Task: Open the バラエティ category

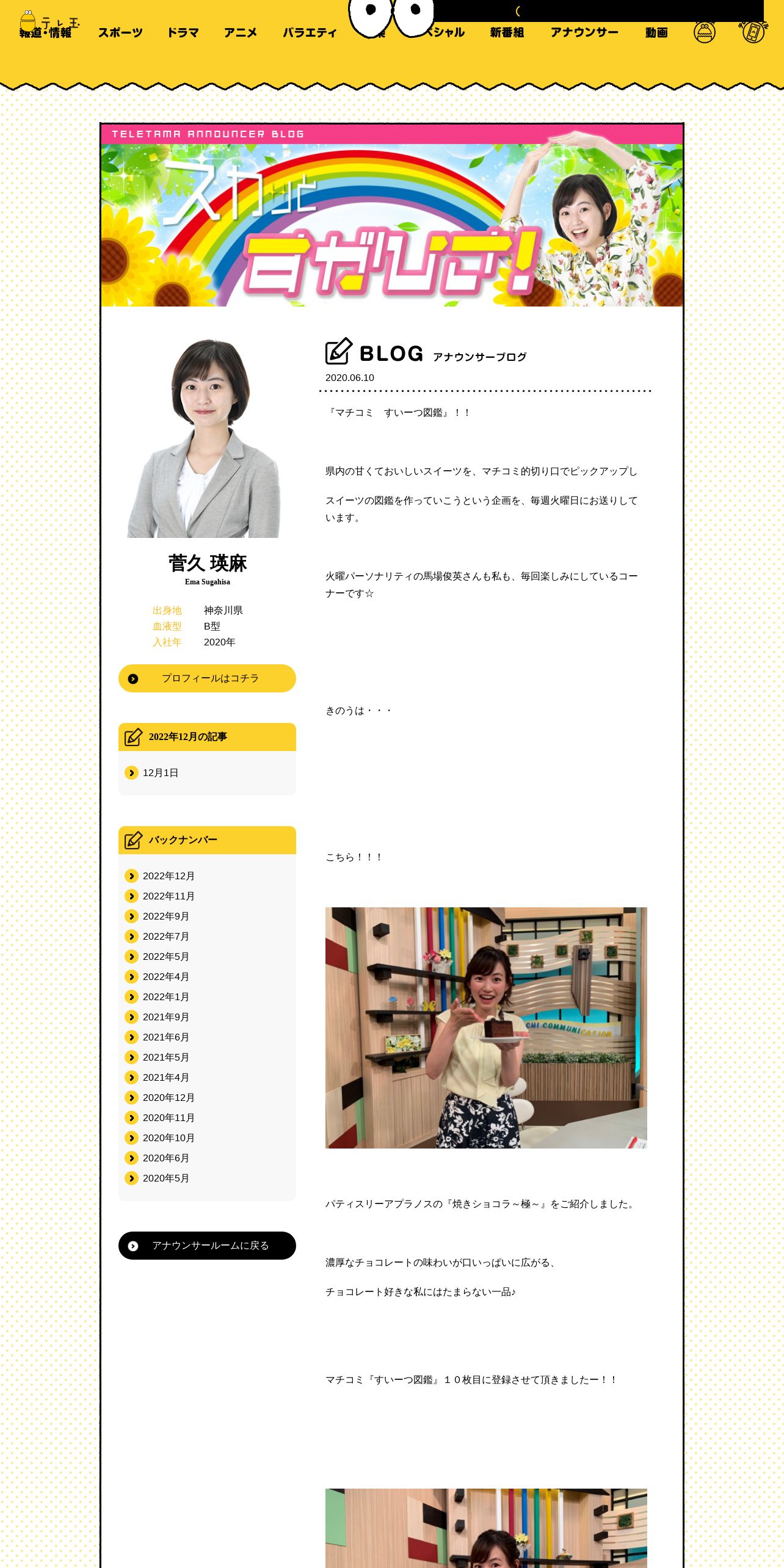Action: point(310,32)
